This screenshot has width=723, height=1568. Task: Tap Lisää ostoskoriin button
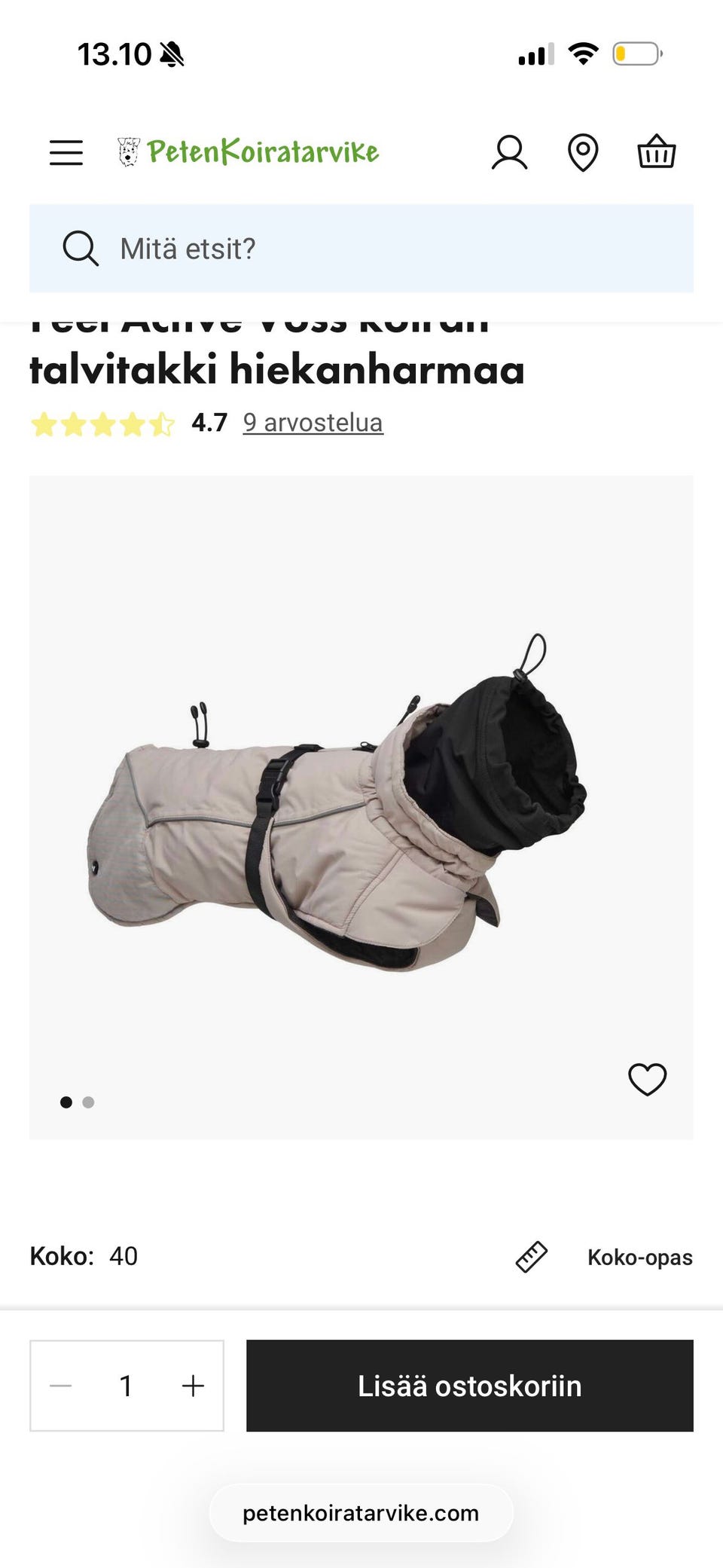(470, 1386)
